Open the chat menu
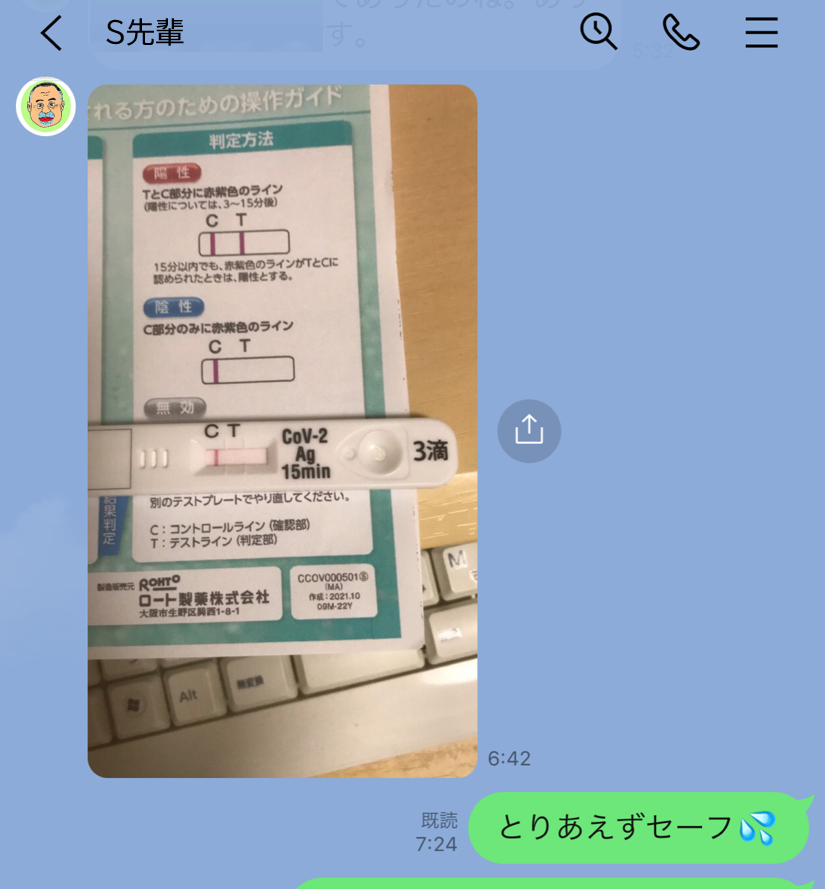 [761, 33]
